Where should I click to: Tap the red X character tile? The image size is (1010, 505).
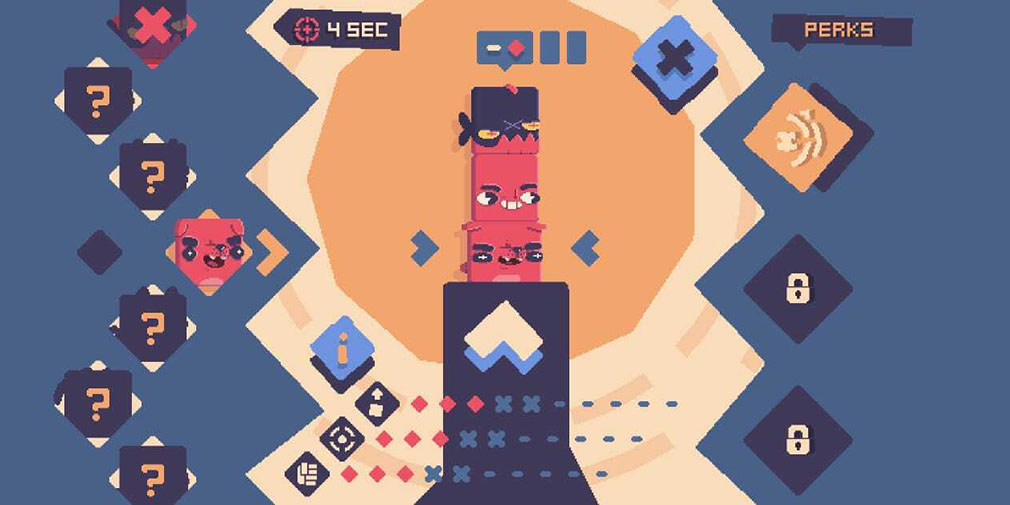coord(152,28)
